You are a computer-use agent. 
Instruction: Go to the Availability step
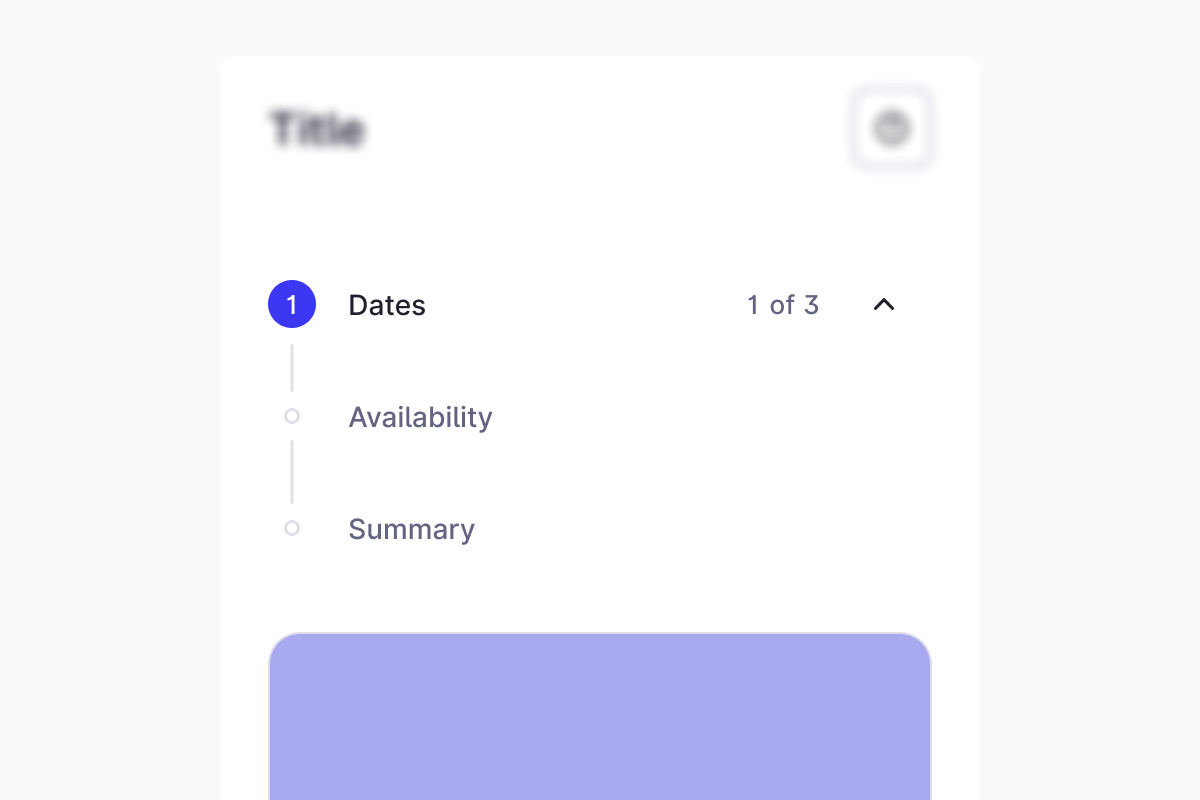tap(420, 417)
